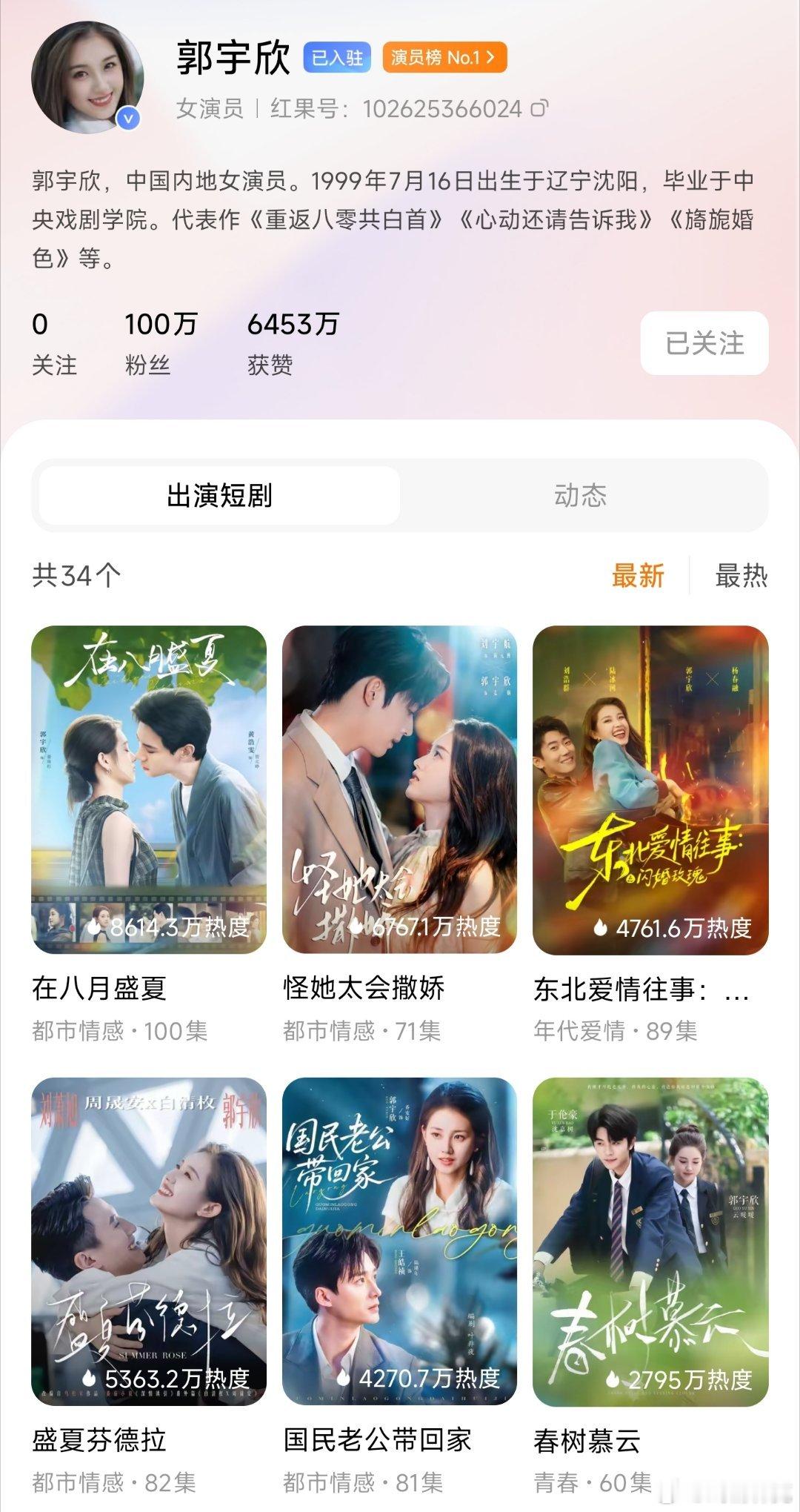
Task: View the 粉丝 followers count
Action: pyautogui.click(x=161, y=342)
